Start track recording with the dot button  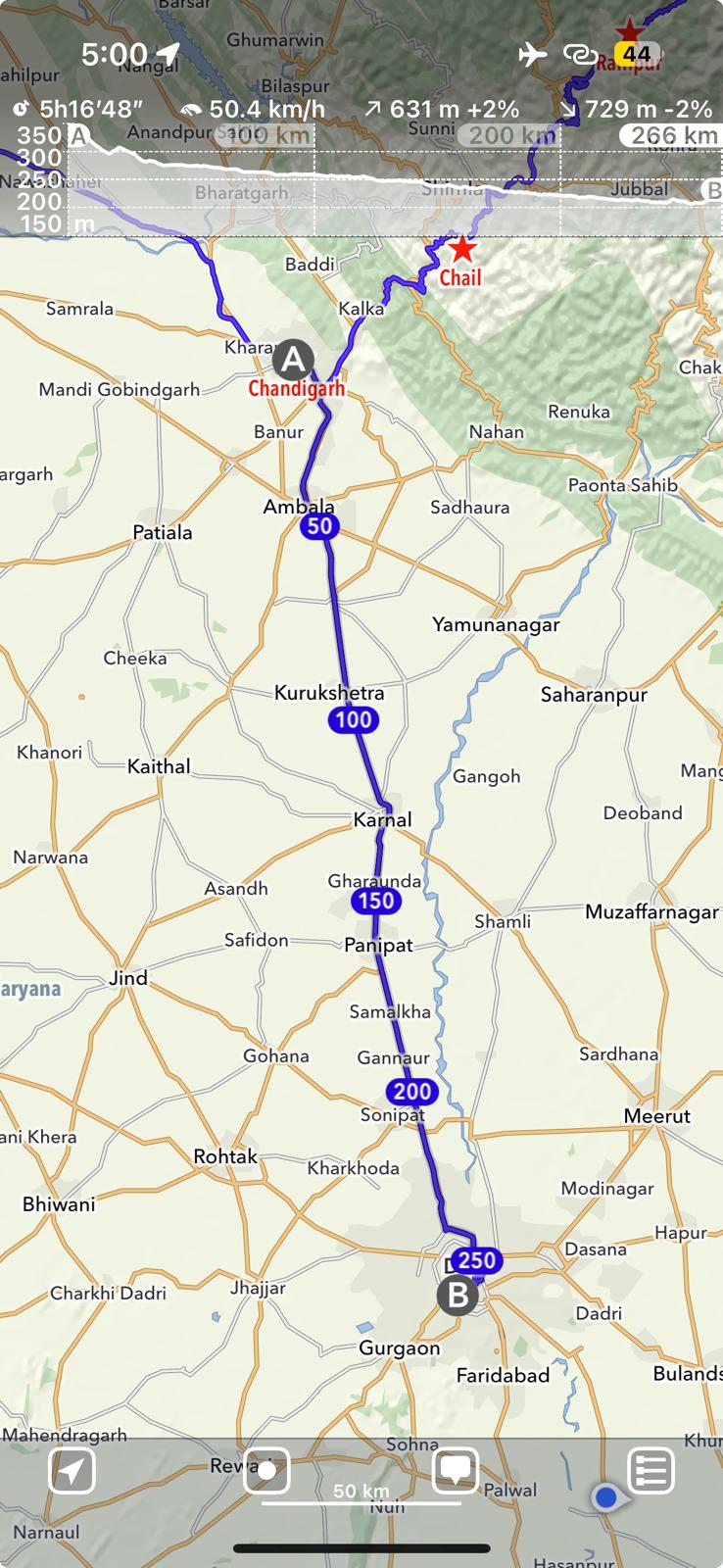pos(266,1470)
